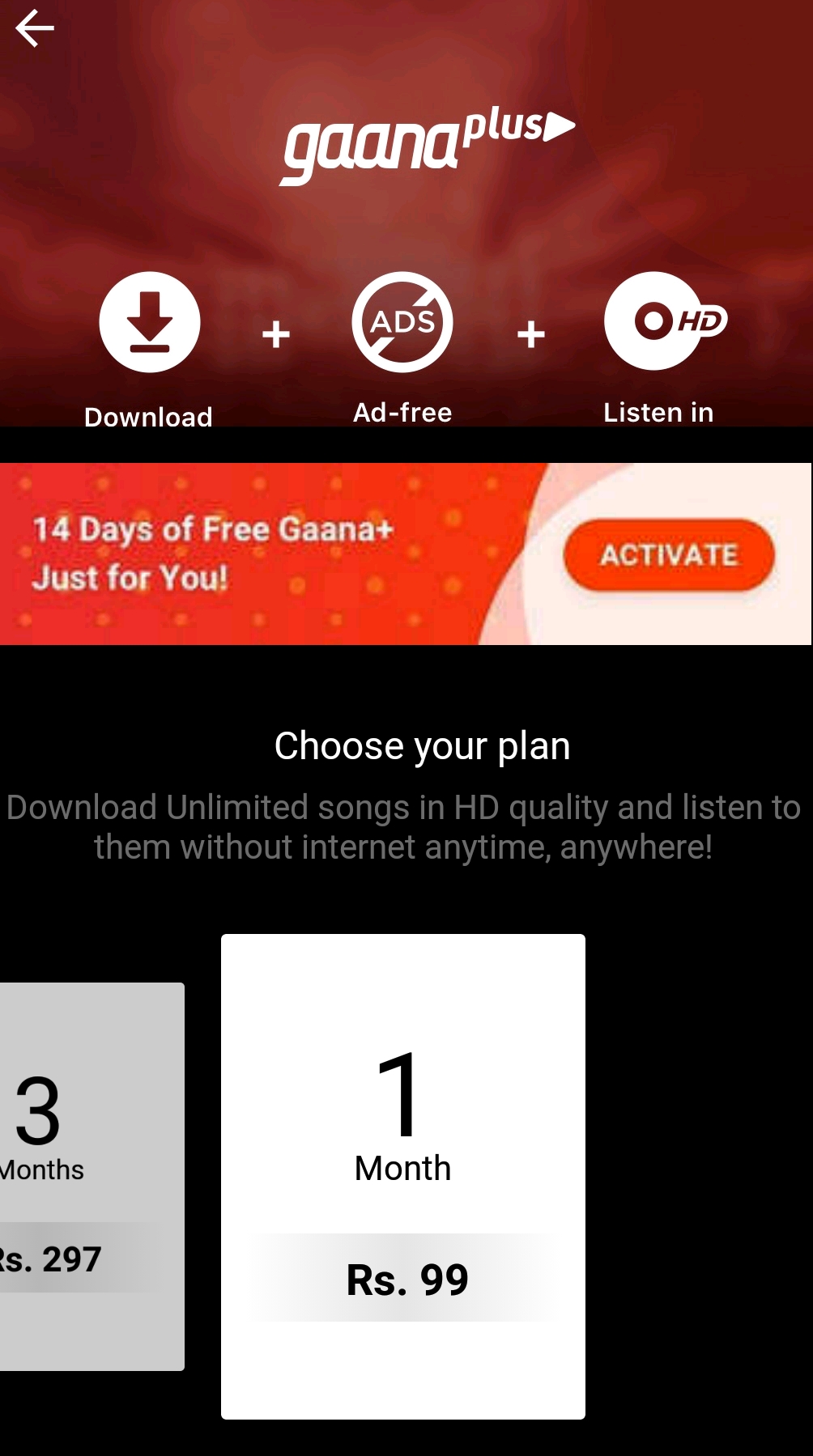Viewport: 813px width, 1456px height.
Task: Go back using the top arrow
Action: coord(35,28)
